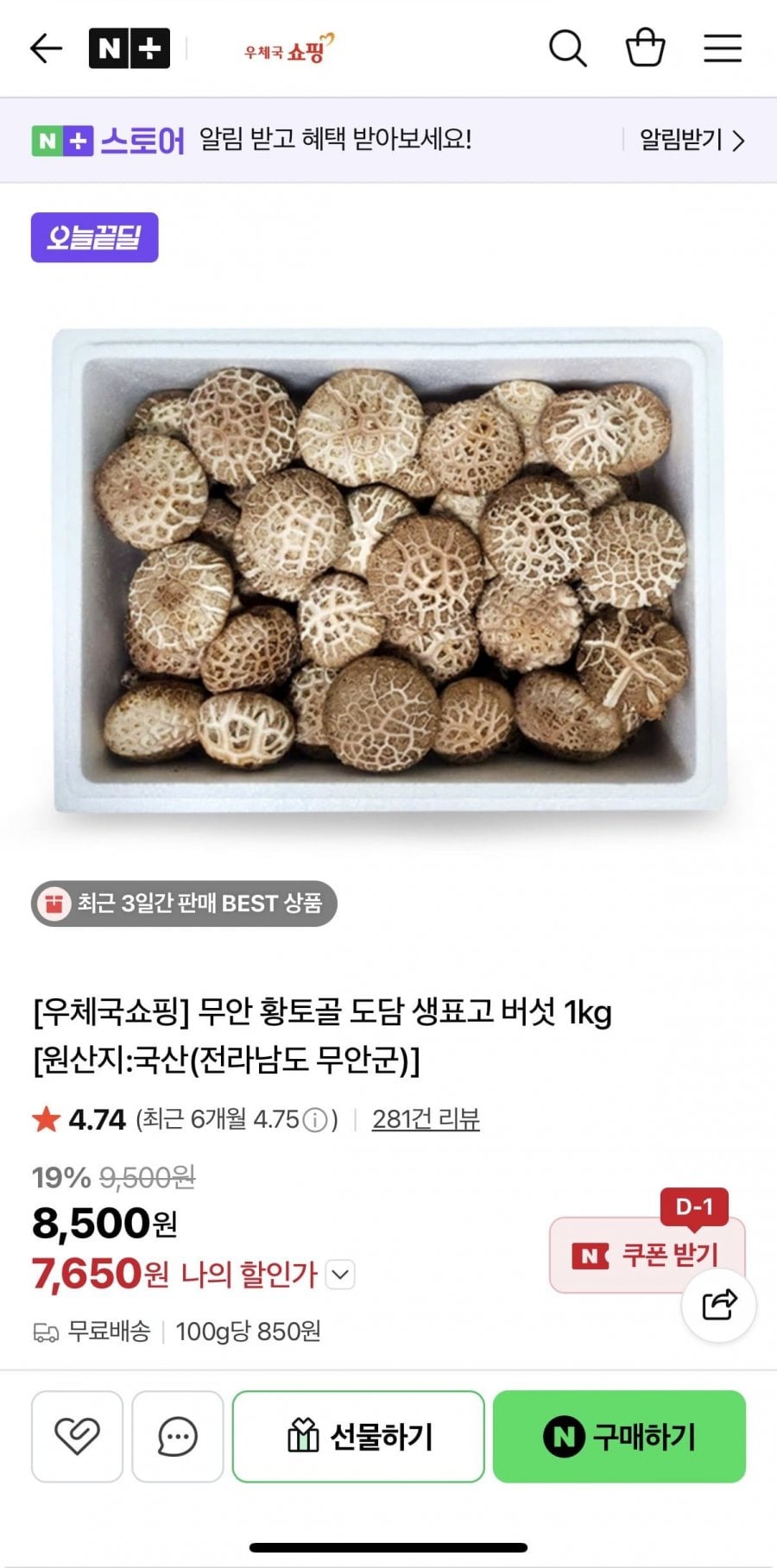Open the hamburger menu

[723, 48]
